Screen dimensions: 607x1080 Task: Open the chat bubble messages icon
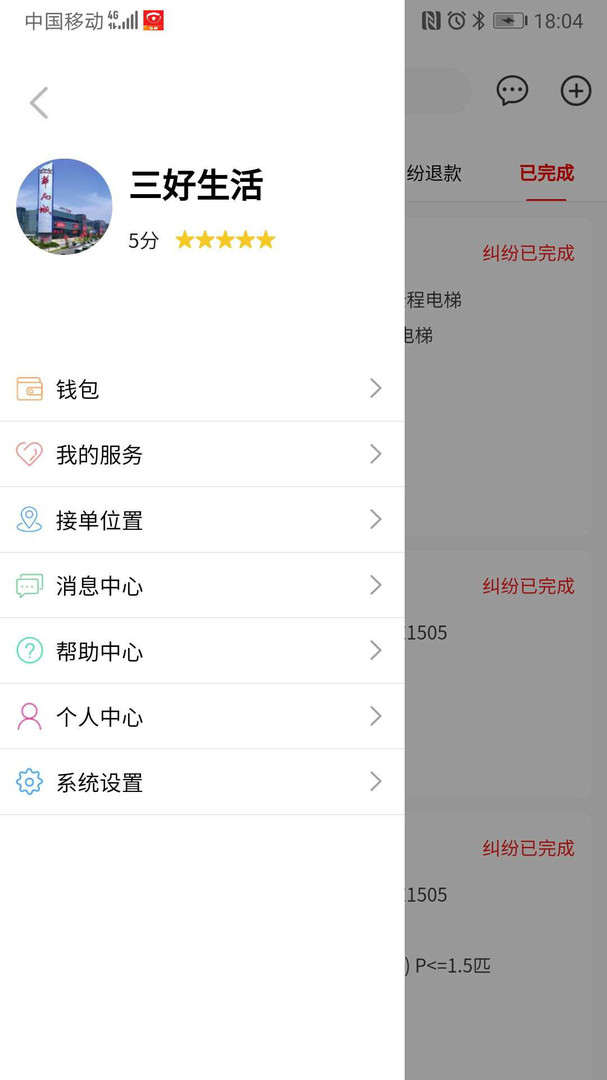[x=512, y=91]
